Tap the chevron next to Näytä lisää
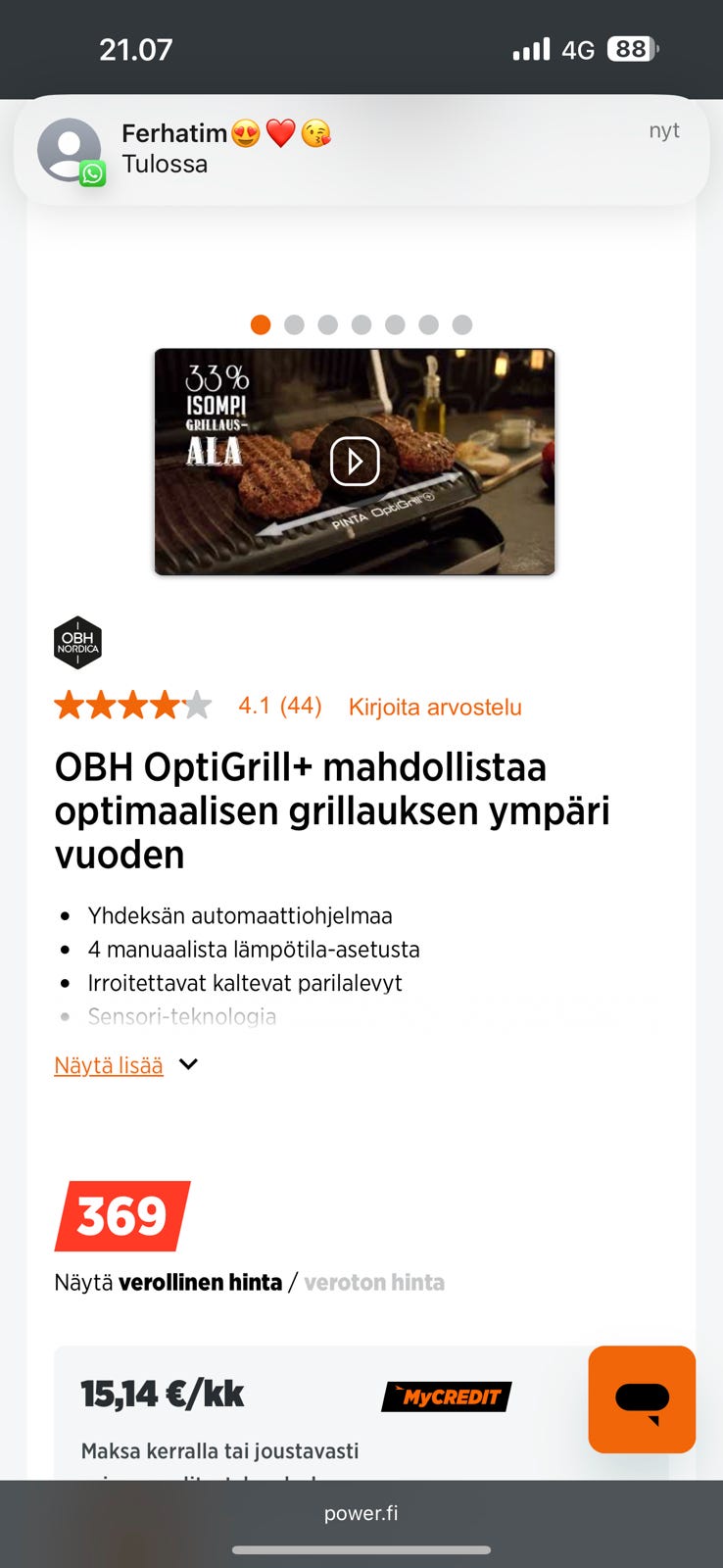723x1568 pixels. click(x=188, y=1063)
